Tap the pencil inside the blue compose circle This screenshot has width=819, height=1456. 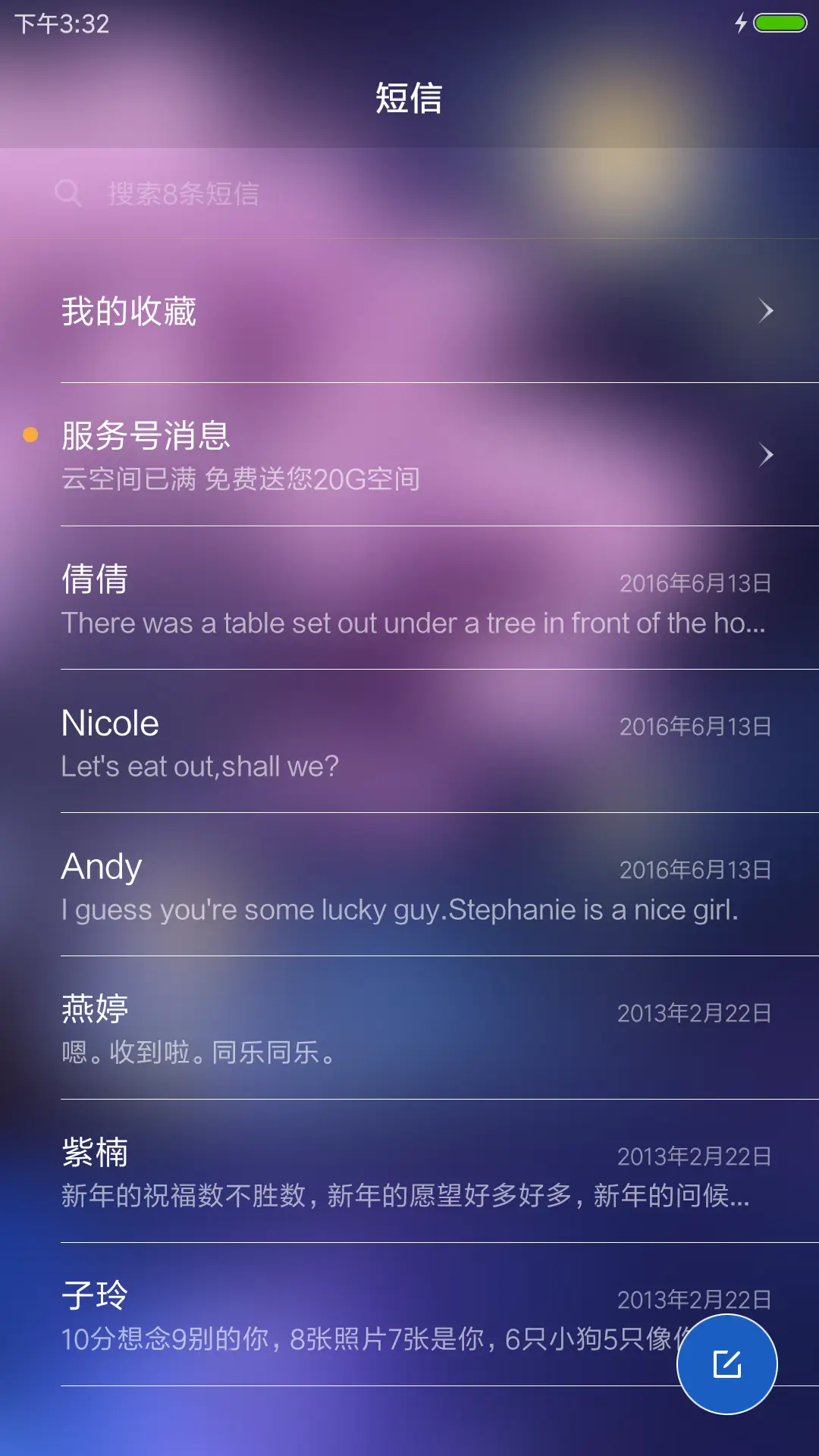coord(726,1363)
